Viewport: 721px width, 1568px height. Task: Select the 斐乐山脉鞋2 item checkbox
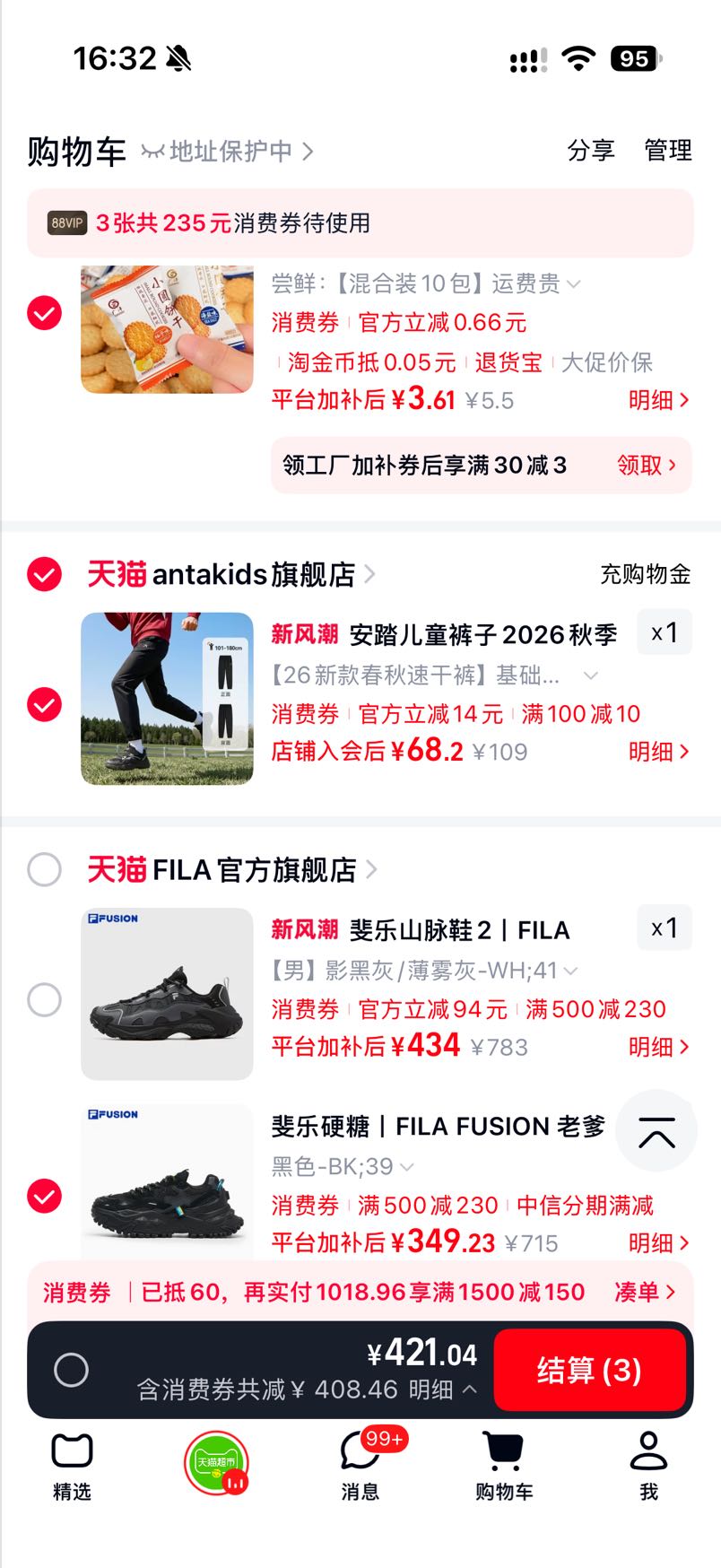click(45, 999)
